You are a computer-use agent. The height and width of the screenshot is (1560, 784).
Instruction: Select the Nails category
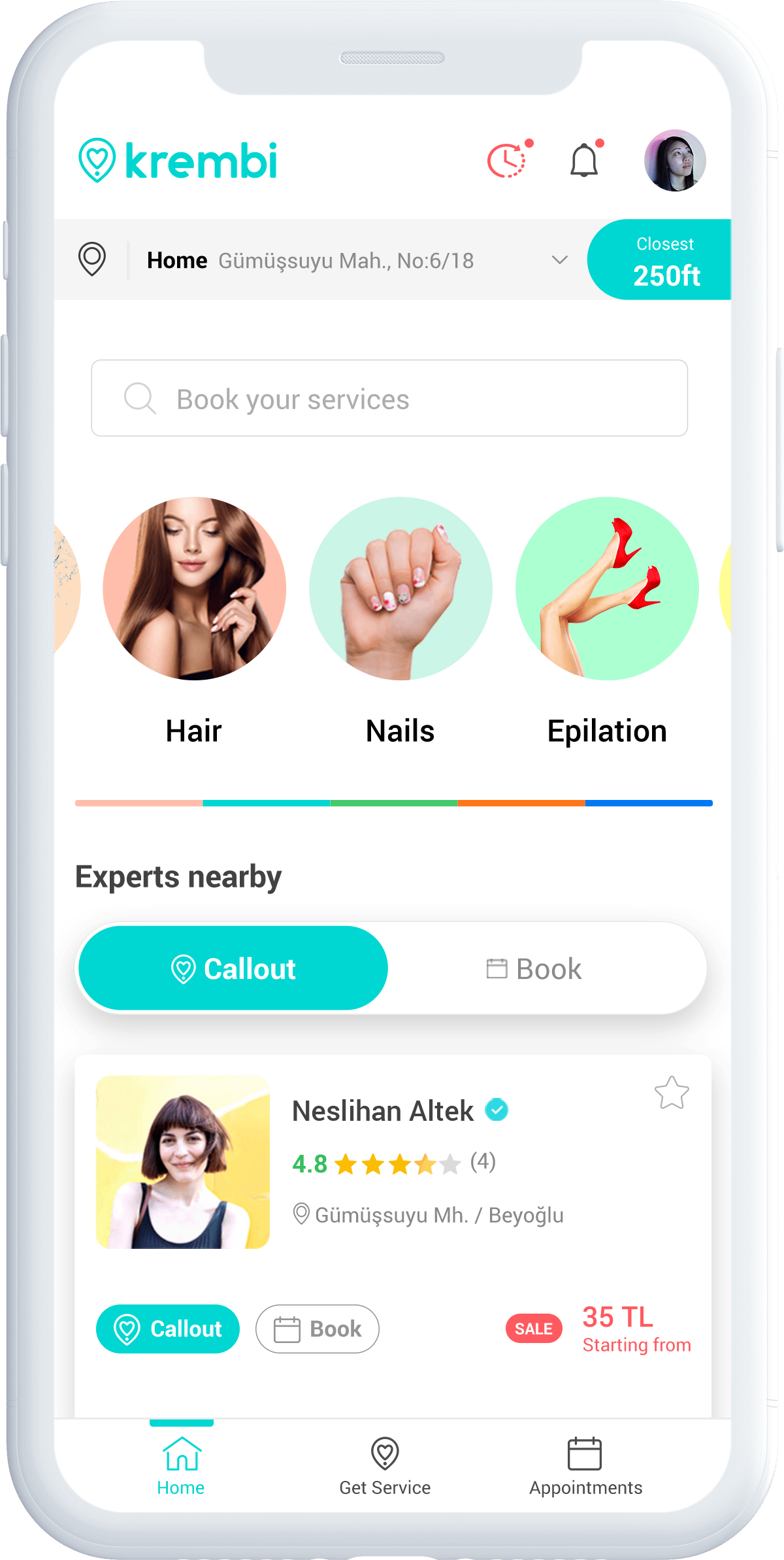click(400, 589)
